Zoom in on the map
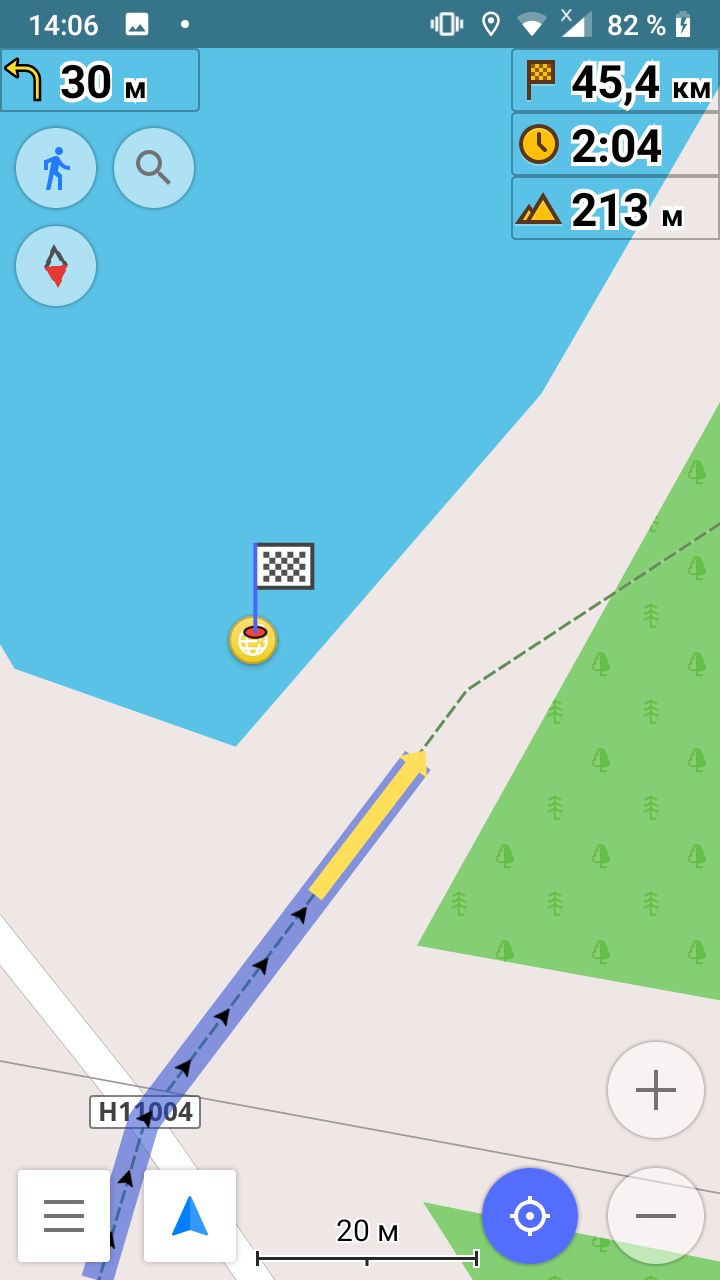The image size is (720, 1280). pyautogui.click(x=656, y=1090)
